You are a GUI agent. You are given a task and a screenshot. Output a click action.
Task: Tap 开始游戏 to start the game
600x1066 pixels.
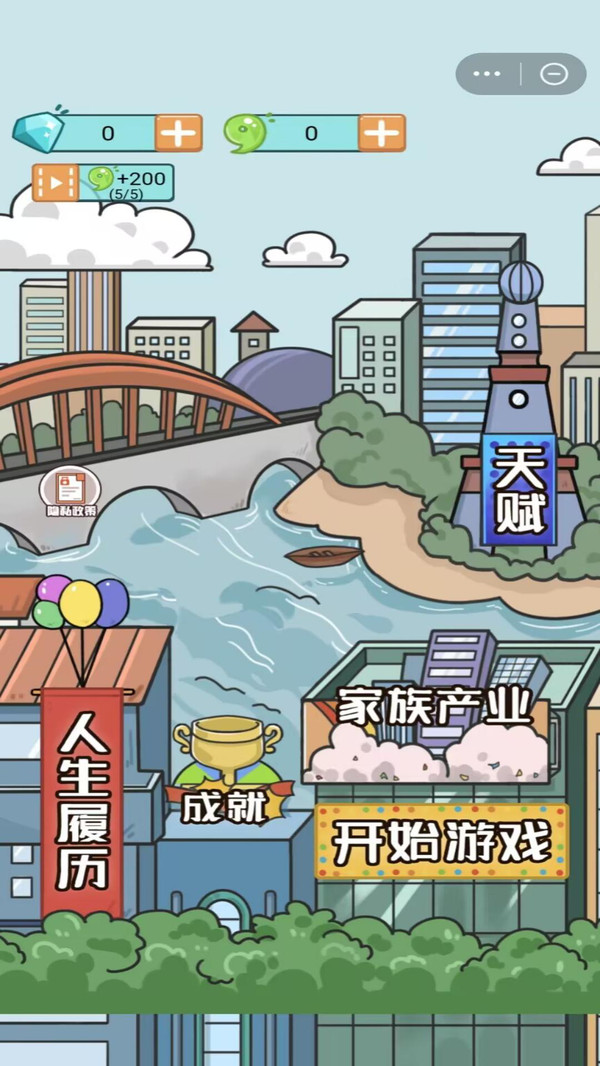click(442, 842)
